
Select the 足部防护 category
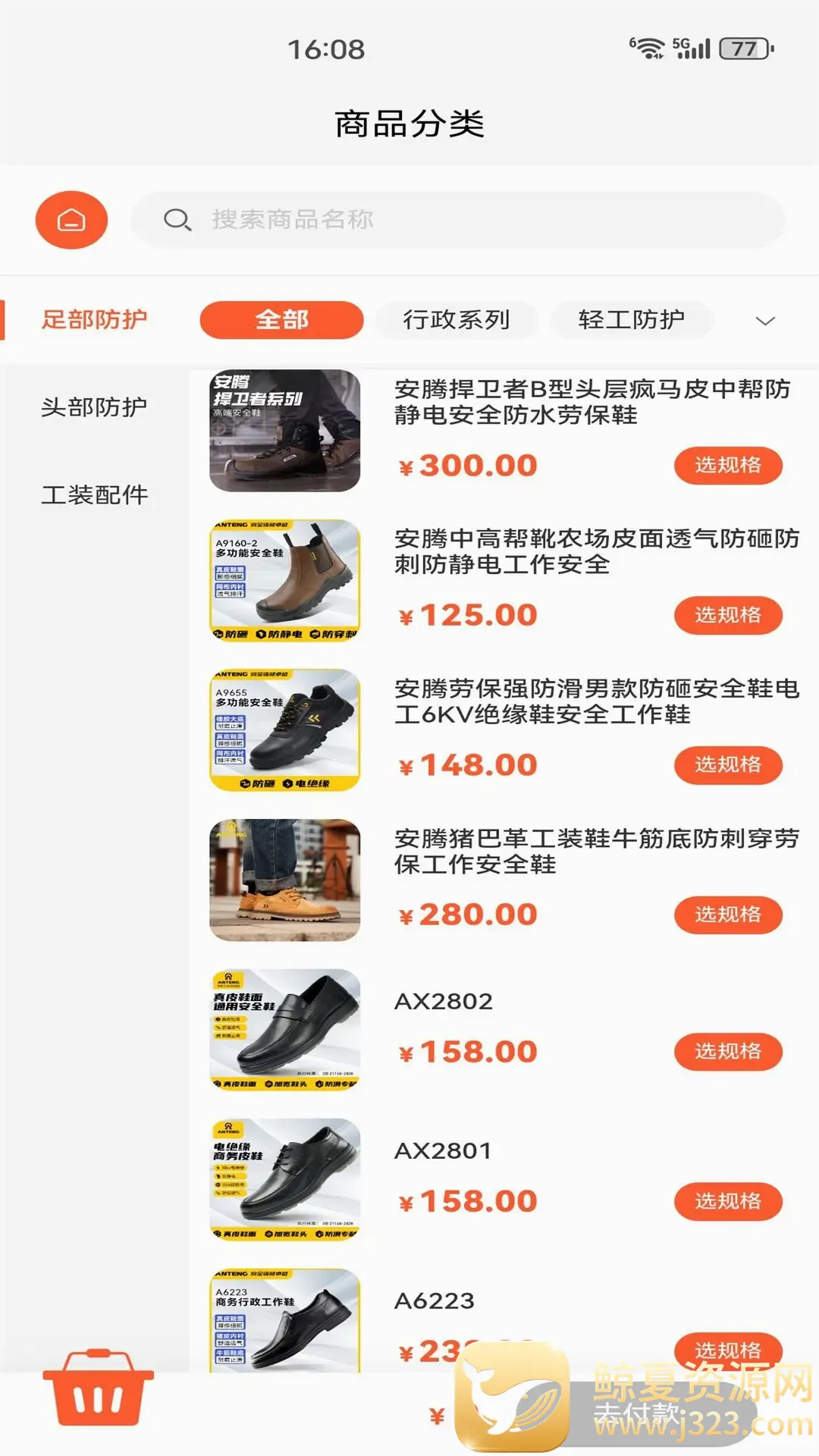94,320
